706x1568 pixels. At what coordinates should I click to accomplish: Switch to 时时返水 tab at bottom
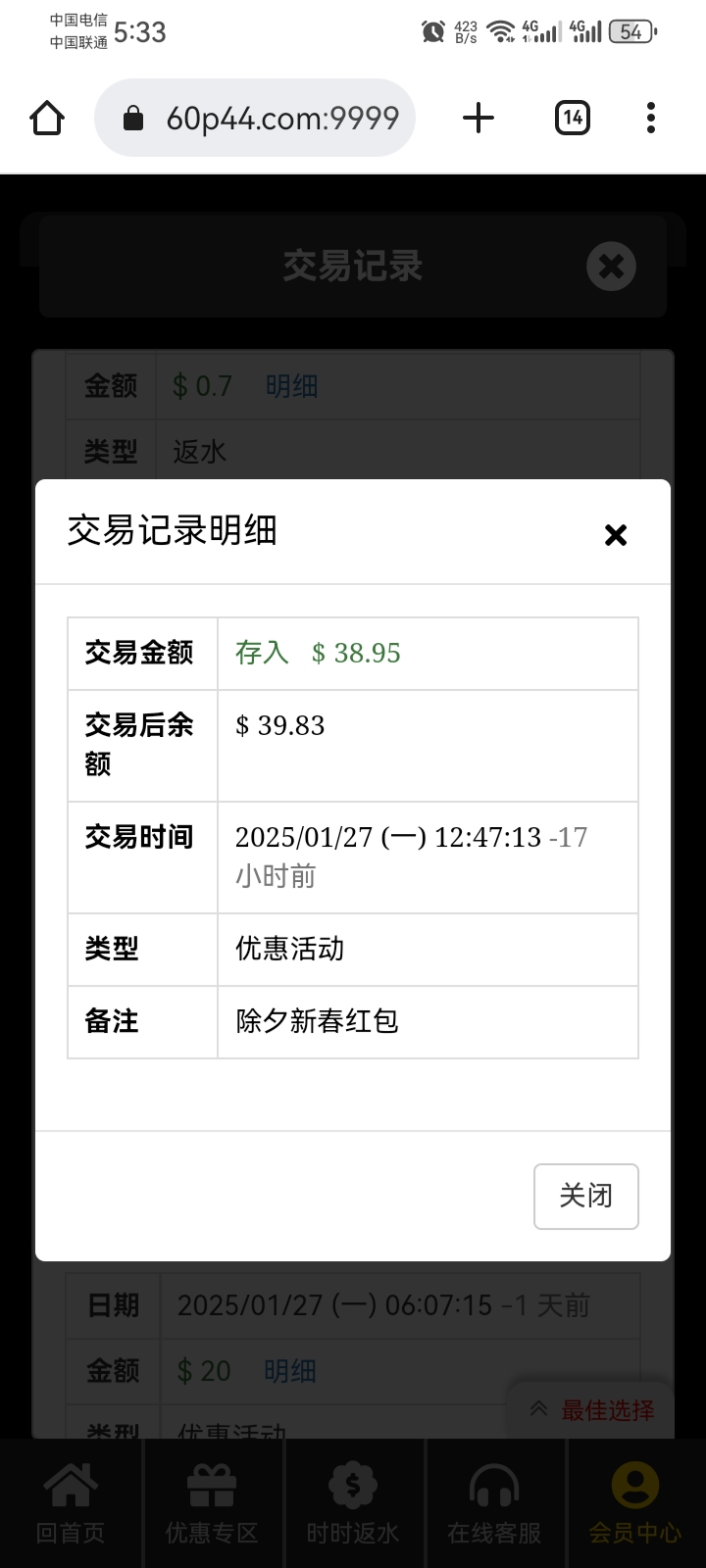click(x=354, y=1529)
